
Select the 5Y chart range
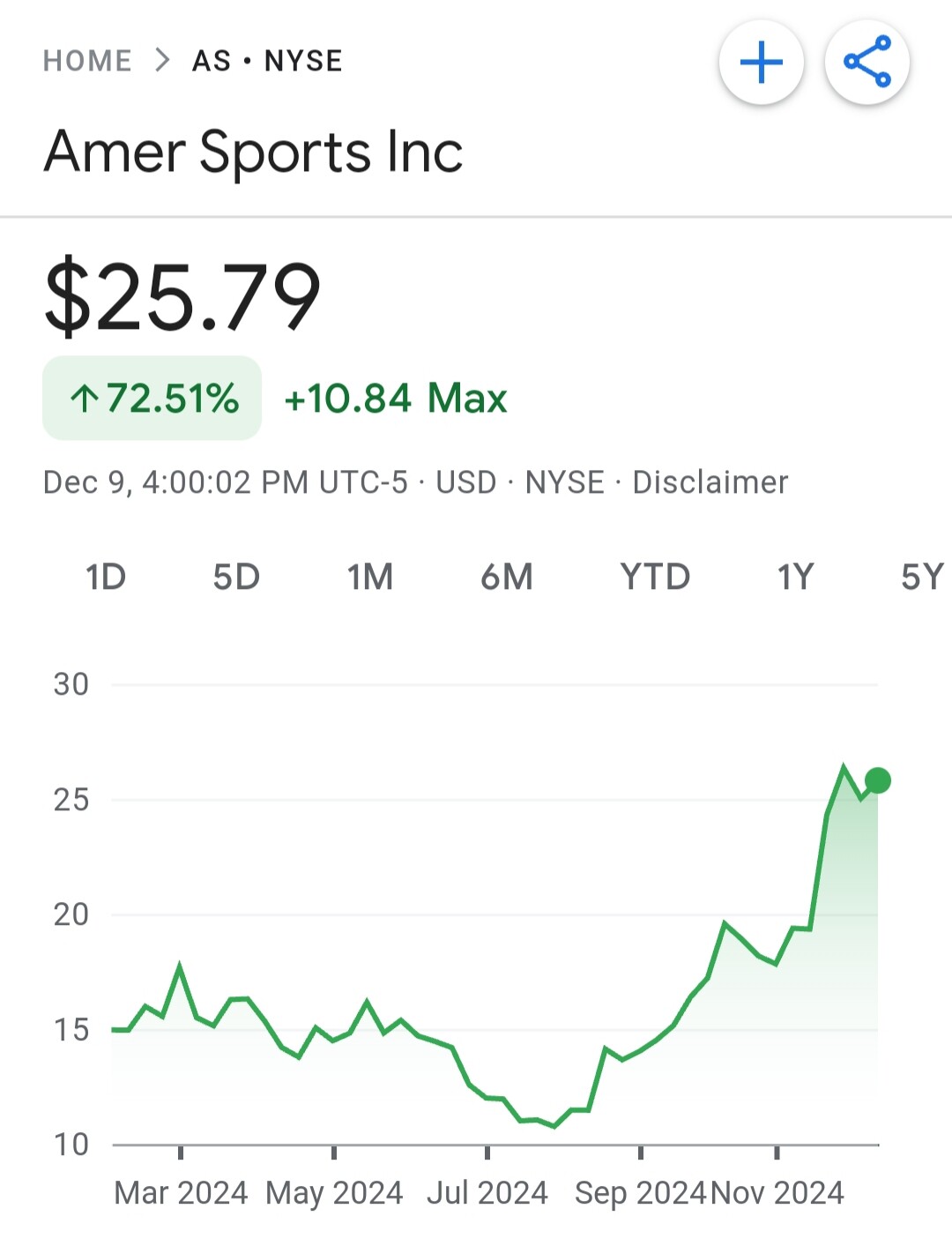pos(921,578)
